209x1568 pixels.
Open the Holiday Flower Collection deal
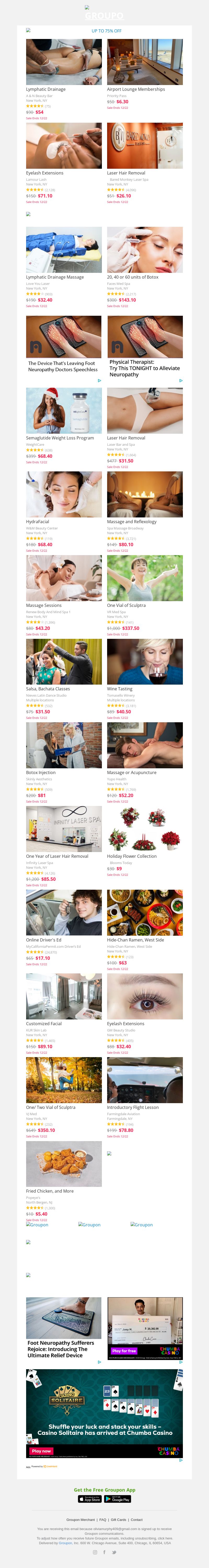coord(144,829)
